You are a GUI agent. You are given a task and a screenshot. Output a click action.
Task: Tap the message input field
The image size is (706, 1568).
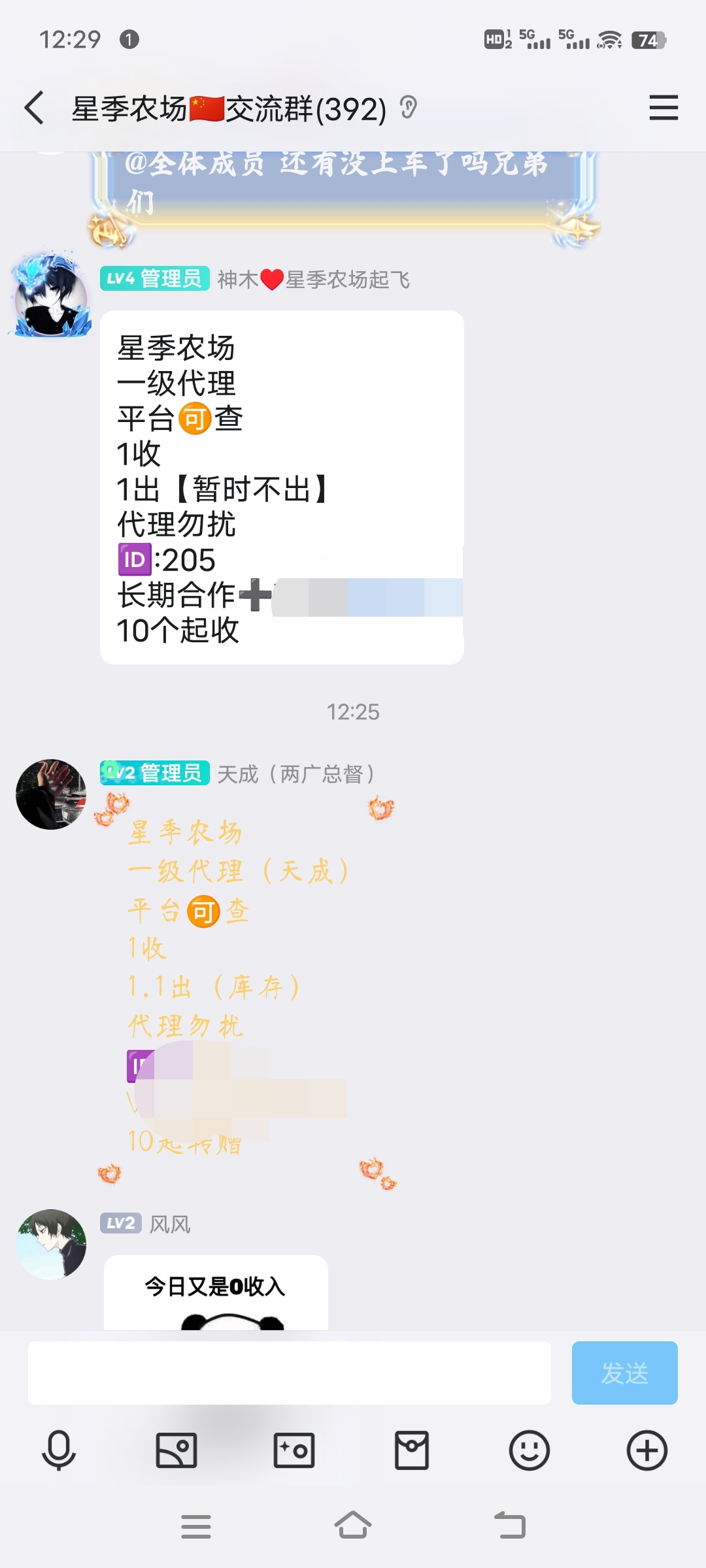(x=289, y=1373)
